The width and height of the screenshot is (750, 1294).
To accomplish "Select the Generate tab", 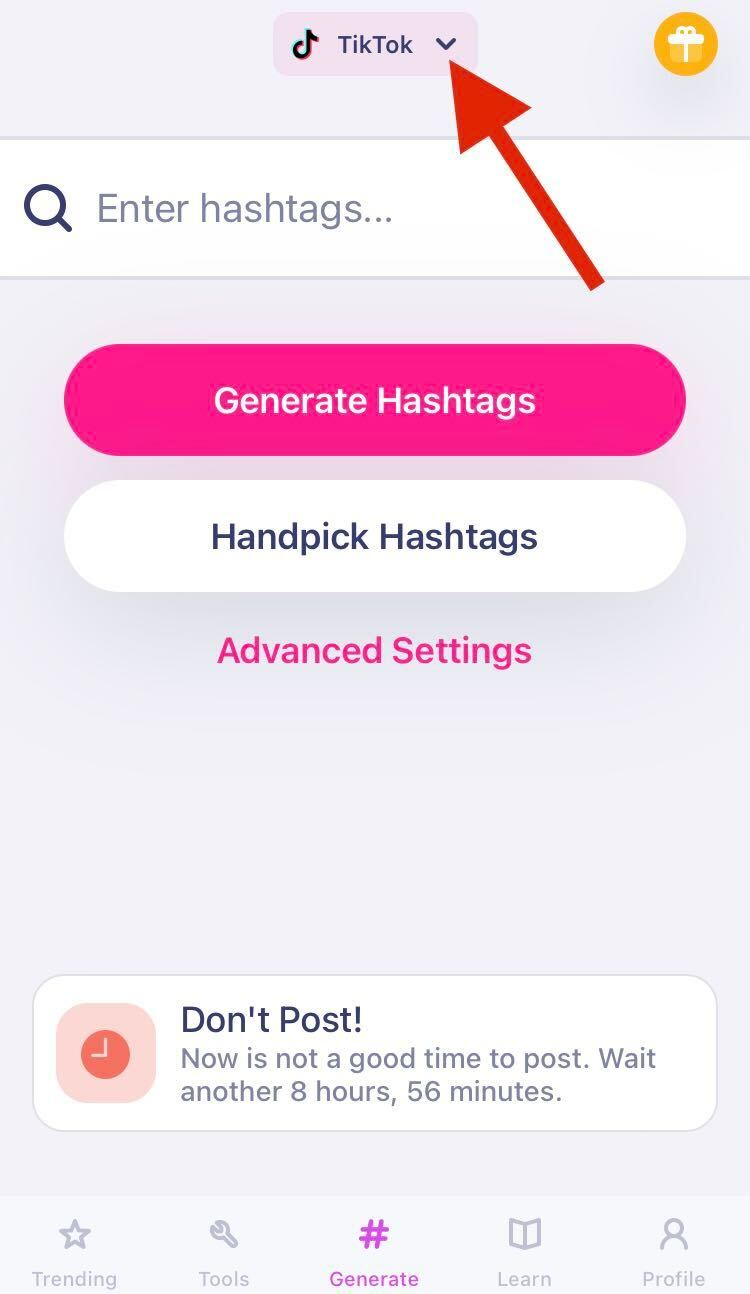I will tap(374, 1252).
